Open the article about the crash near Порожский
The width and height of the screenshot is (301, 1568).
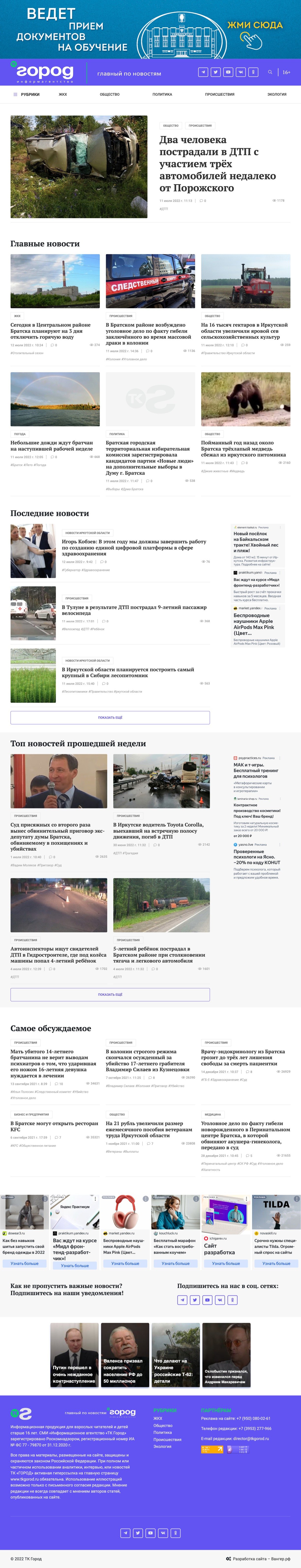(x=217, y=164)
